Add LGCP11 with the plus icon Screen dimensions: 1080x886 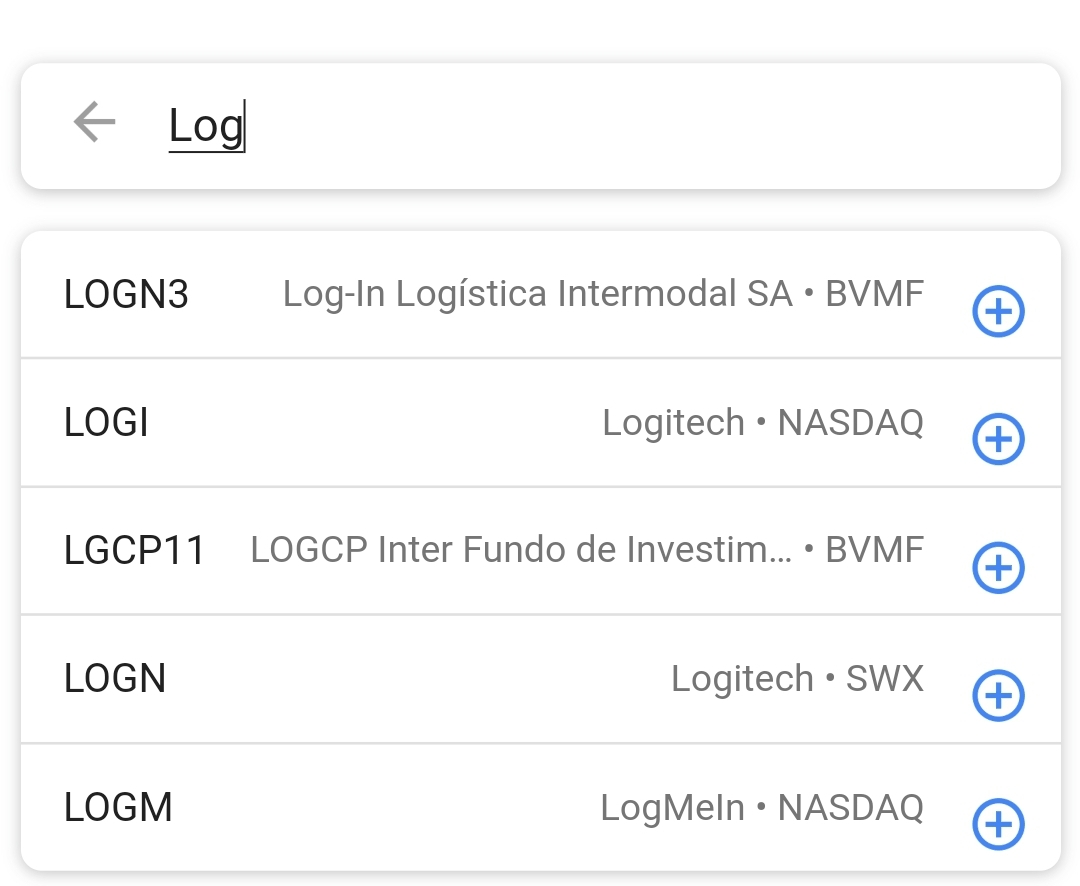[x=998, y=568]
